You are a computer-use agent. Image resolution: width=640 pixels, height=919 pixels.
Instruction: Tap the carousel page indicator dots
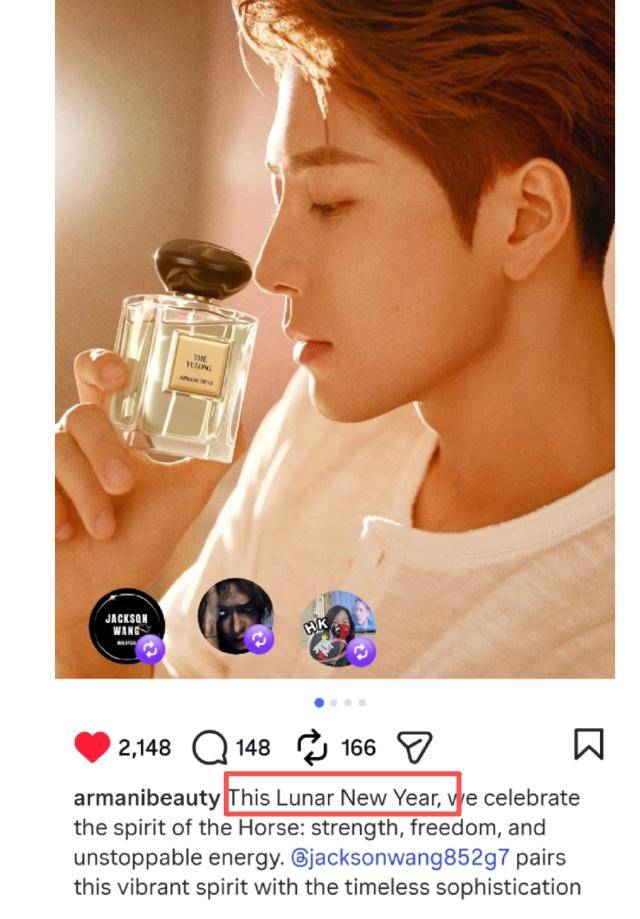pyautogui.click(x=340, y=703)
